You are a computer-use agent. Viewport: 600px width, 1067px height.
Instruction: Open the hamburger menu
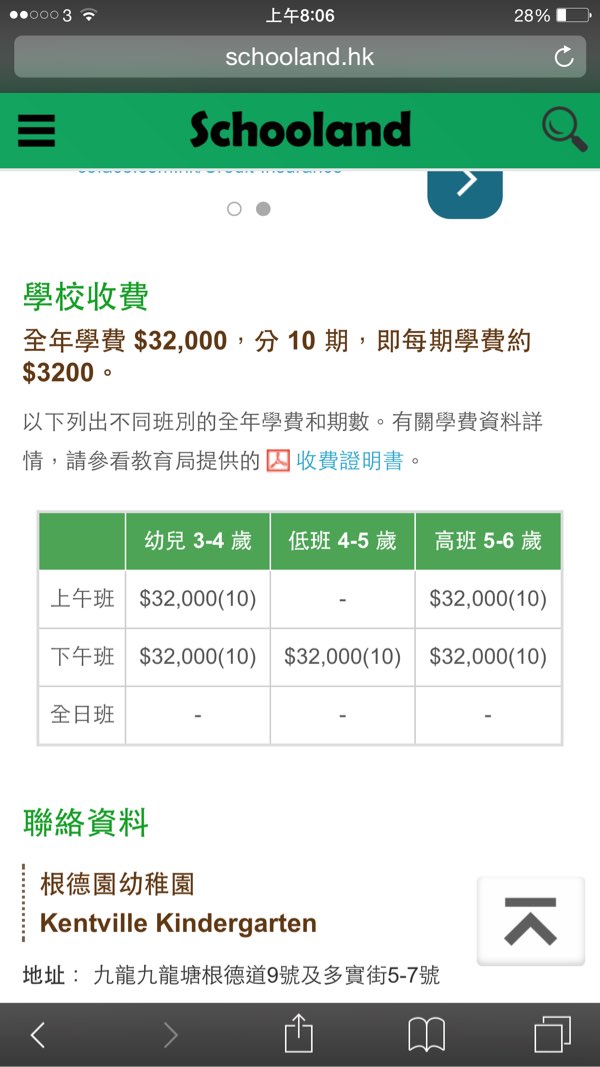tap(37, 130)
